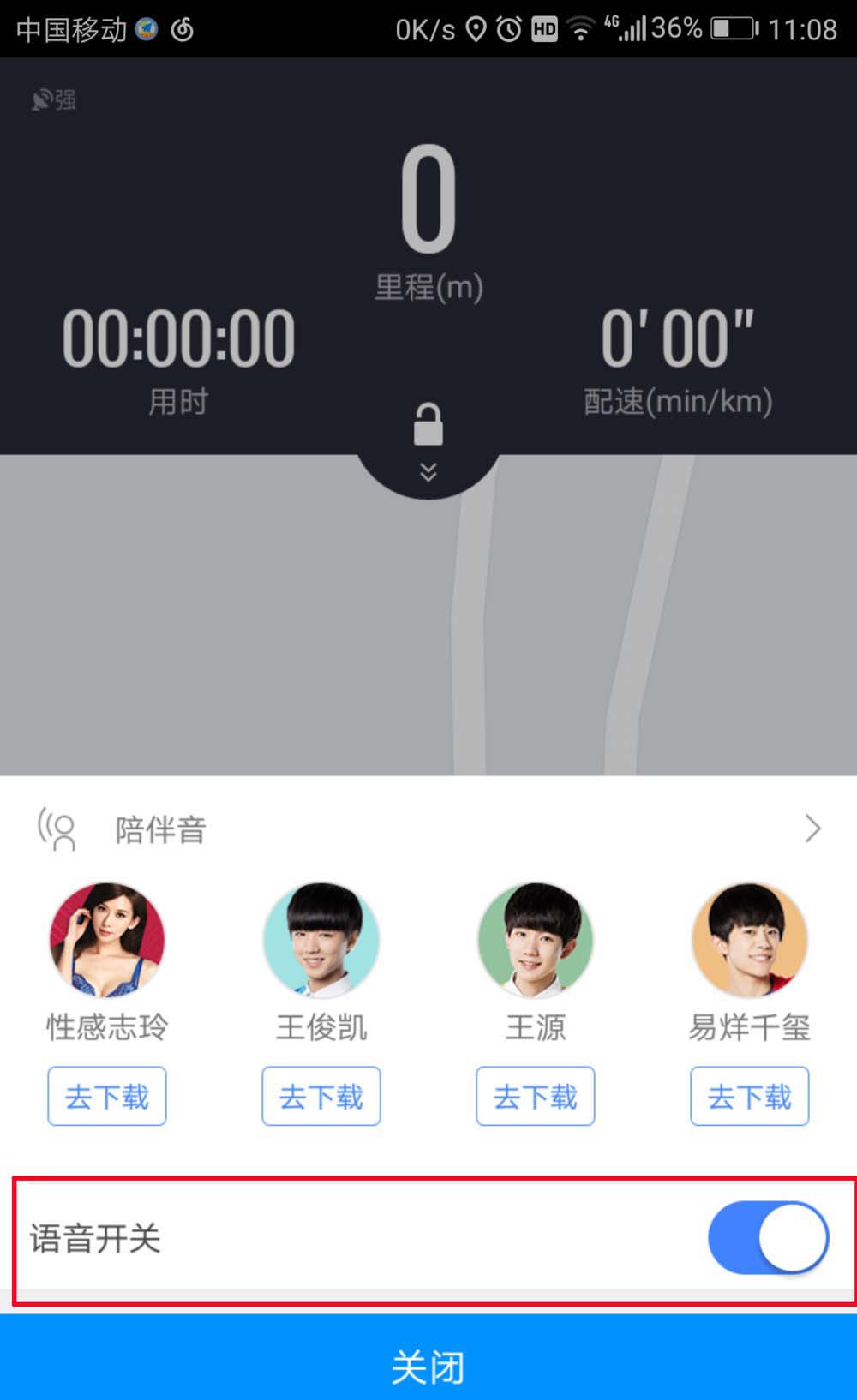Download the 易烊千玺 voice pack

[750, 1096]
